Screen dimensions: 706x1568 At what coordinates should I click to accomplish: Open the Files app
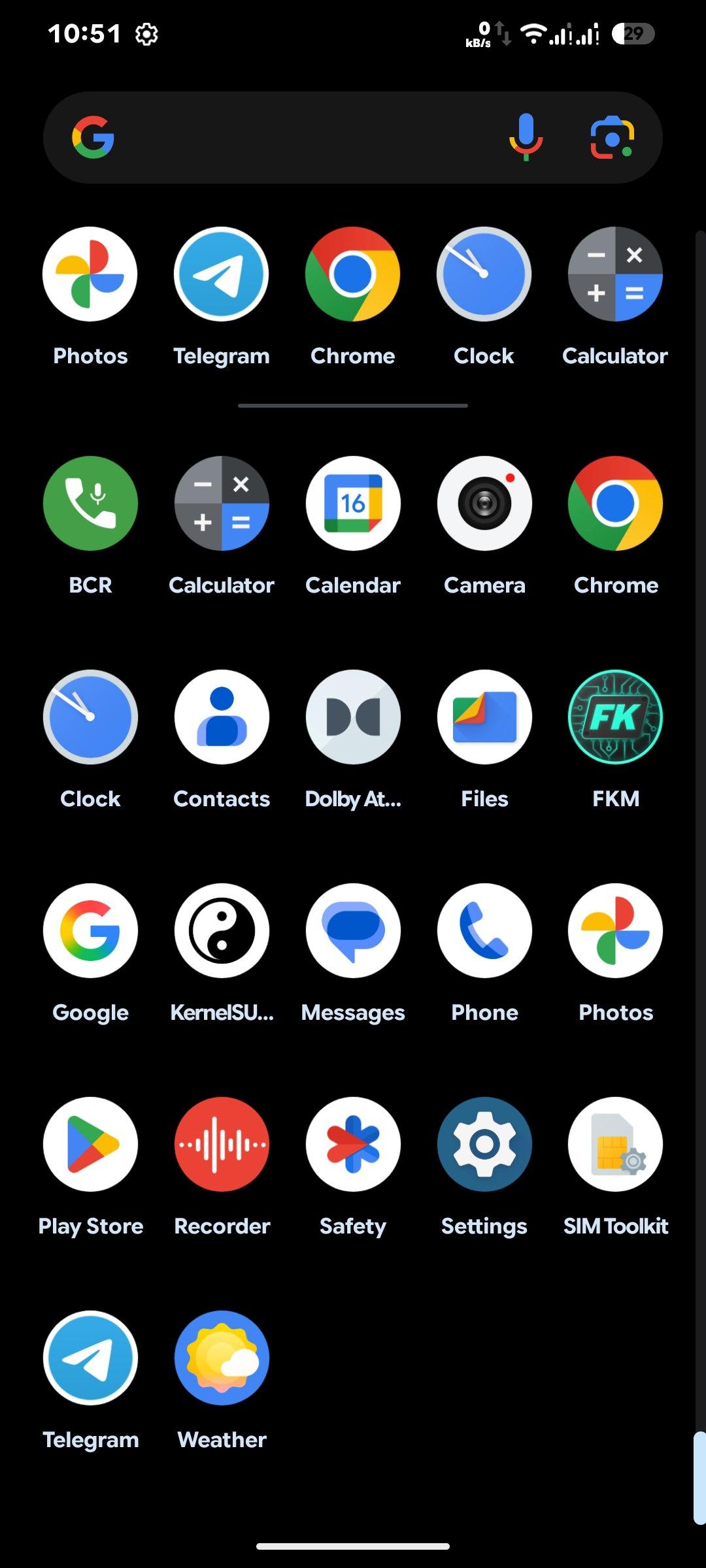(484, 717)
